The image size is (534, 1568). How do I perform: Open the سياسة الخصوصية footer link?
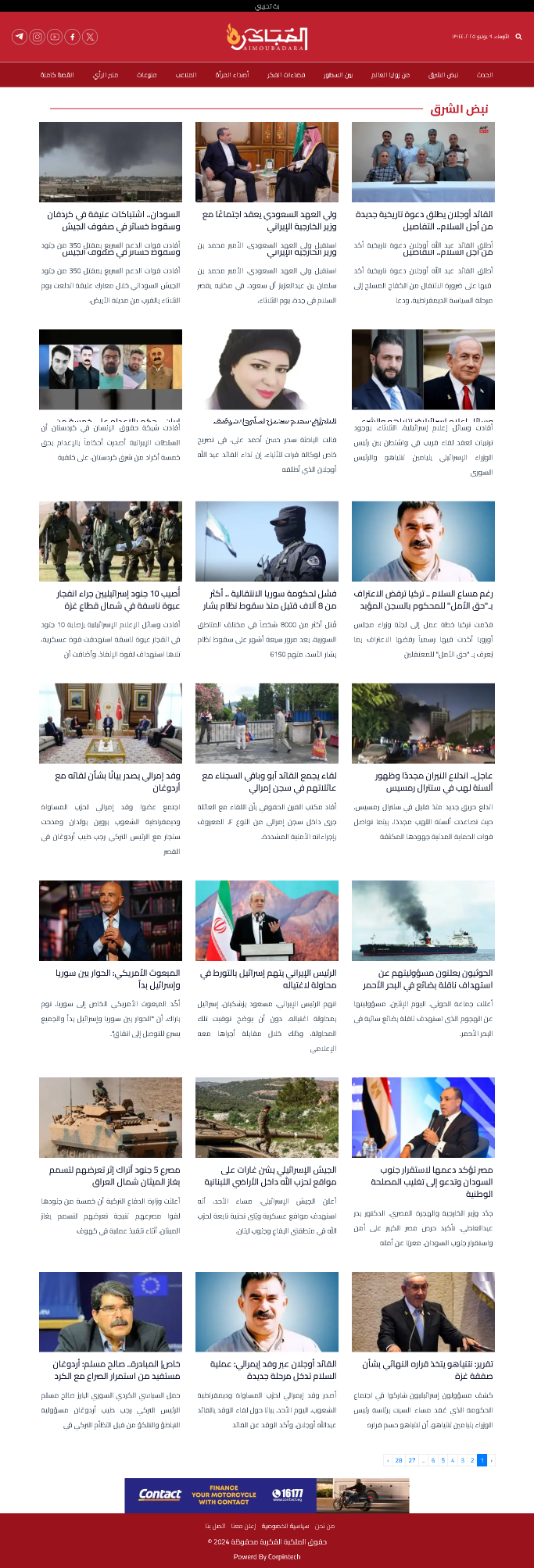(x=285, y=1526)
